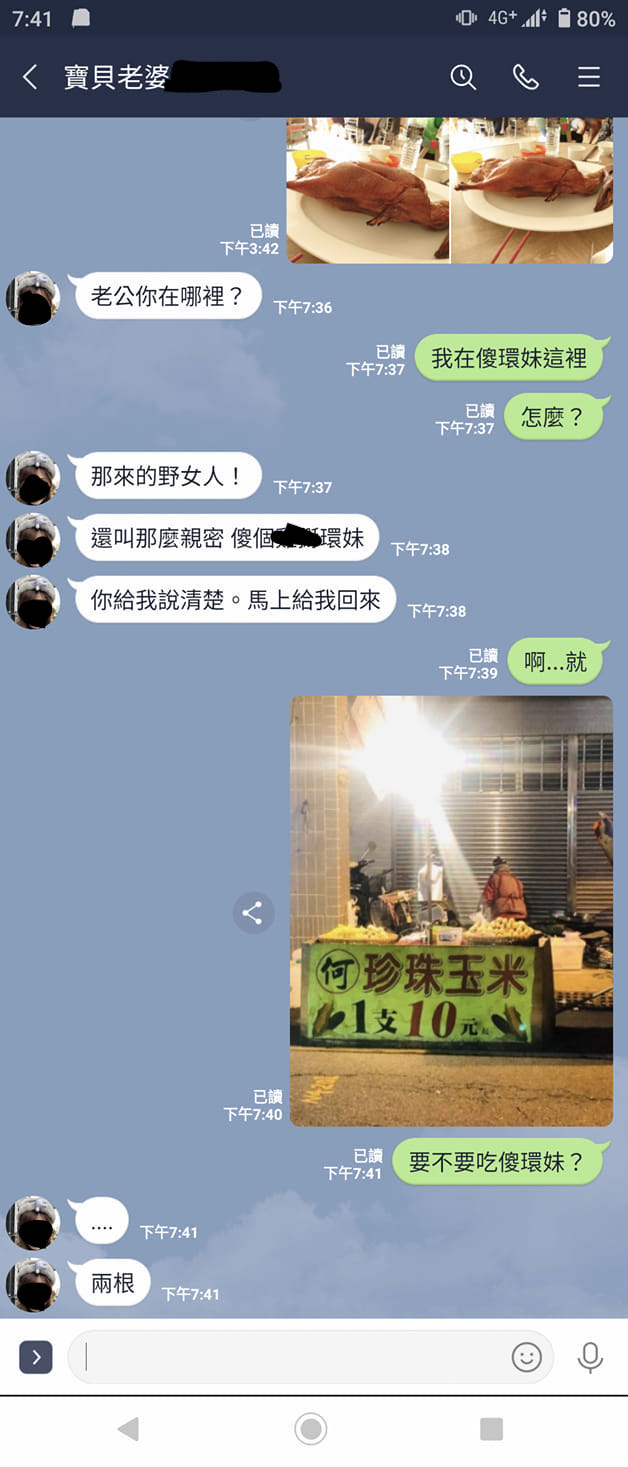Search within this chat

pyautogui.click(x=462, y=77)
